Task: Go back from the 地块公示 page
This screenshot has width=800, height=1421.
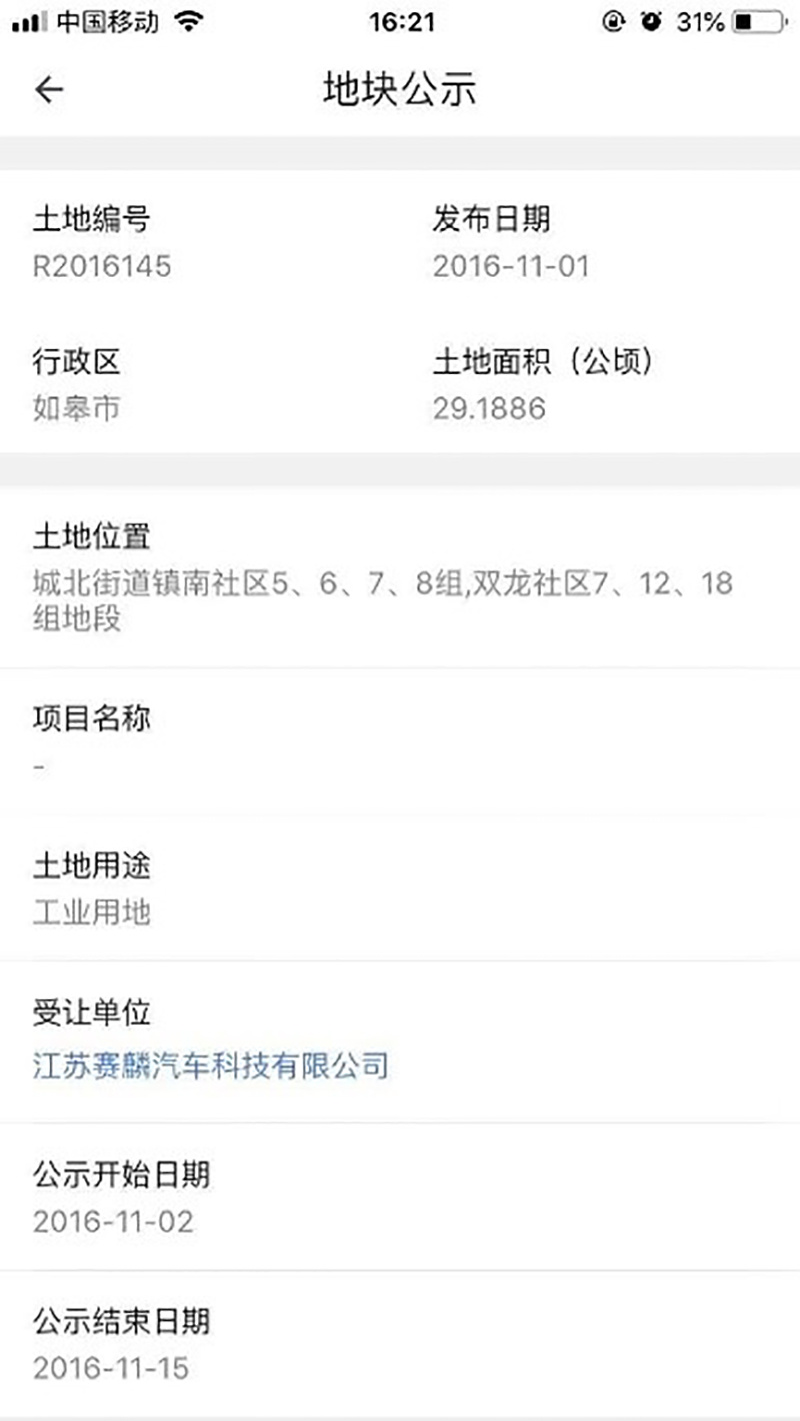Action: (48, 90)
